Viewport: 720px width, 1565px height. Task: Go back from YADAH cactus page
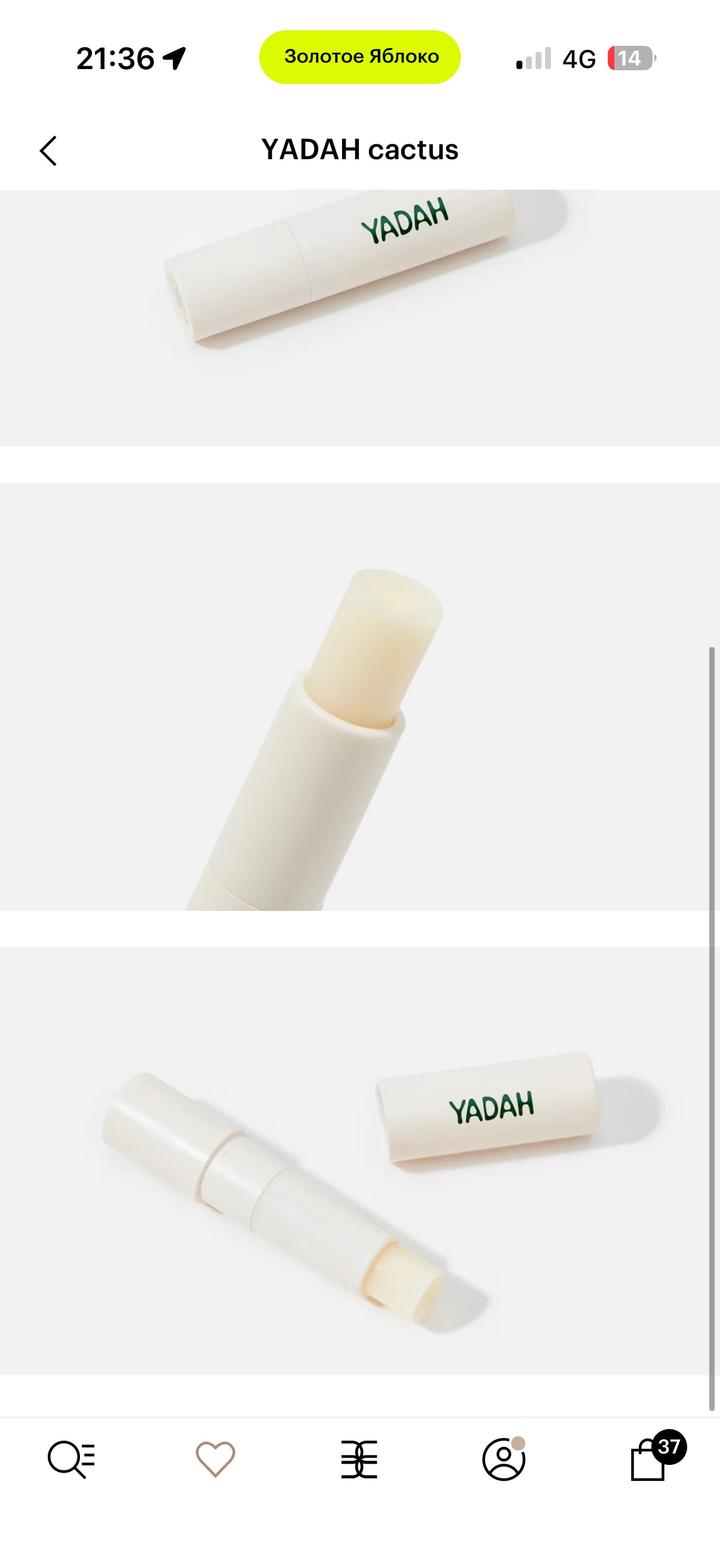tap(48, 151)
